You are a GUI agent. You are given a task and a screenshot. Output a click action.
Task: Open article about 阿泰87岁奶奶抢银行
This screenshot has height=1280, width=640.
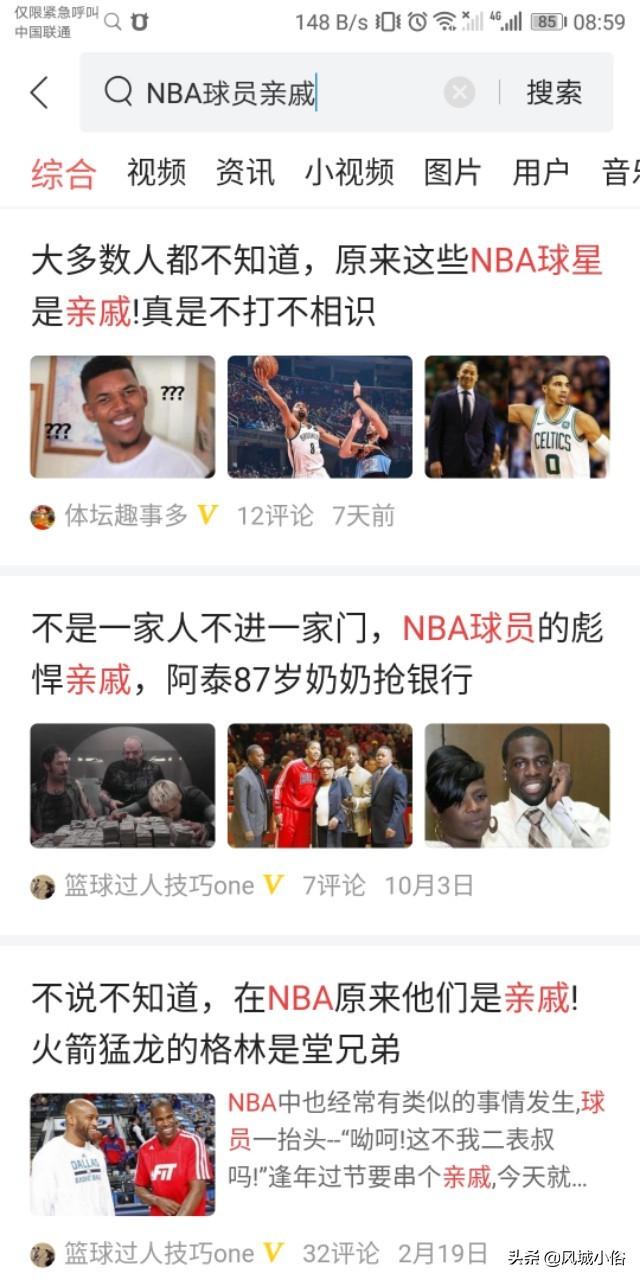[316, 654]
